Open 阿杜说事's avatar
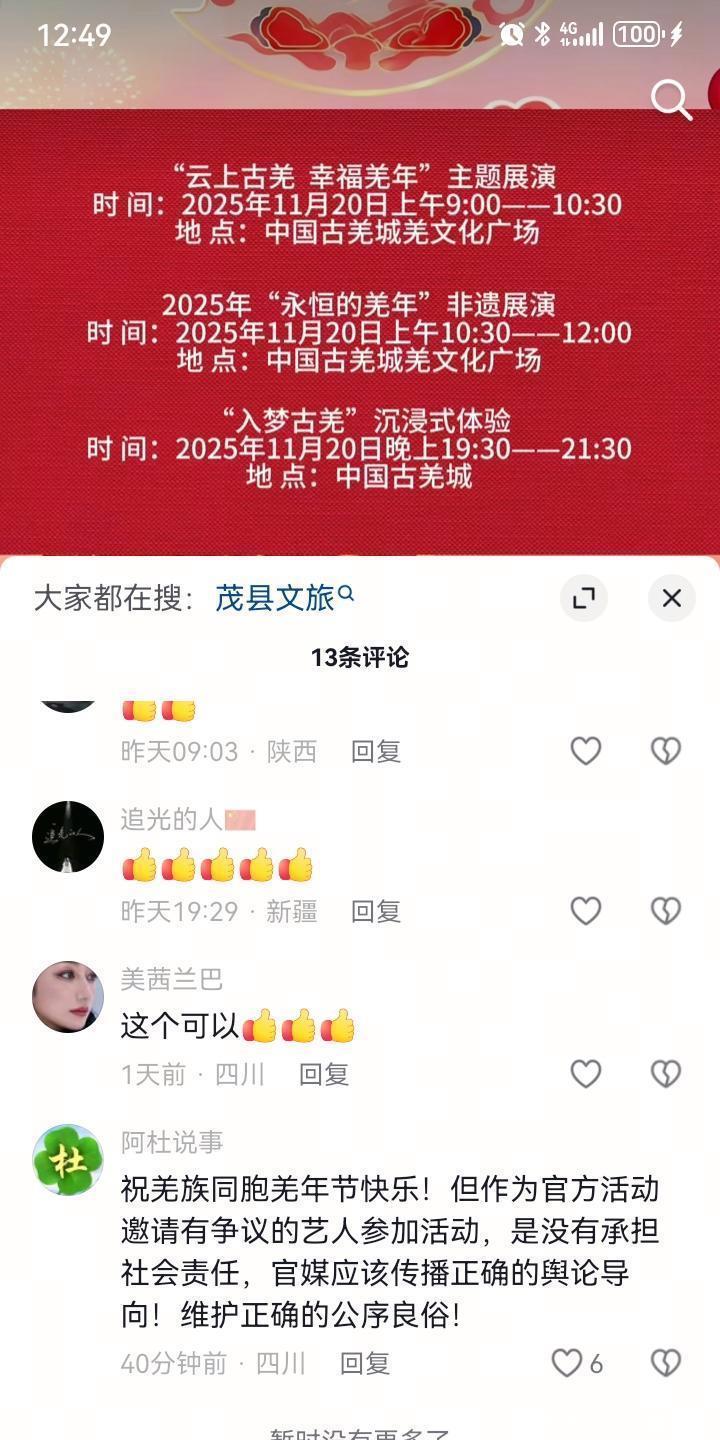The image size is (720, 1440). click(x=68, y=1160)
